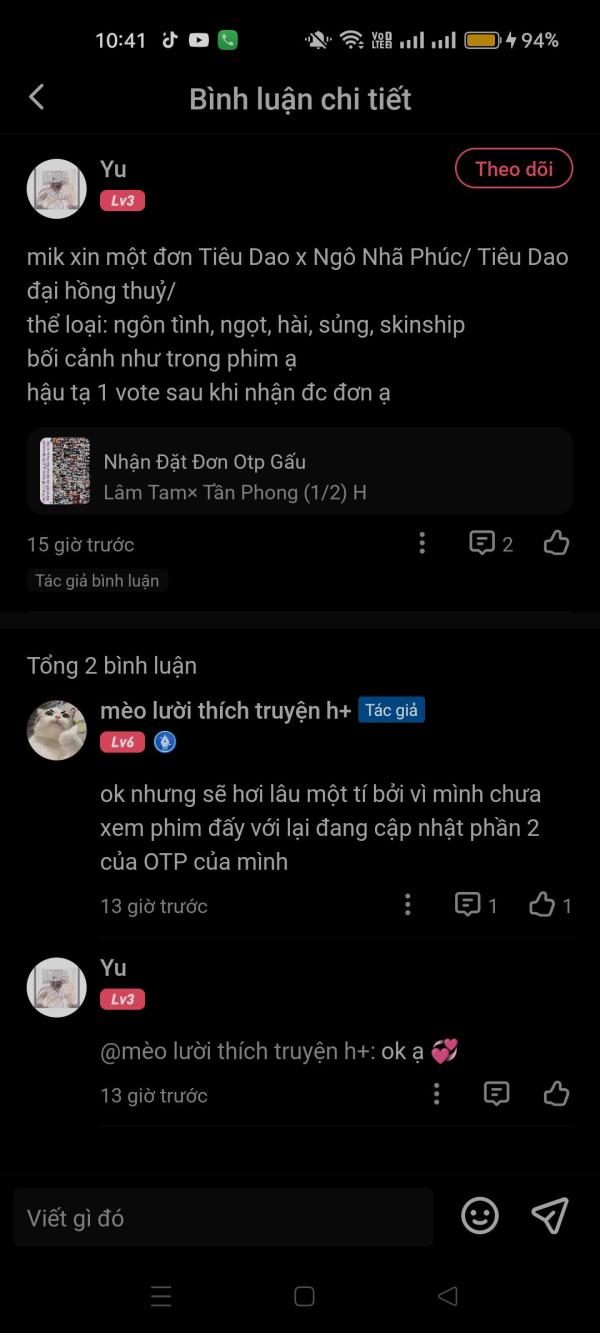This screenshot has height=1333, width=600.
Task: Like Yu's "ok ạ" reply
Action: click(x=556, y=1094)
